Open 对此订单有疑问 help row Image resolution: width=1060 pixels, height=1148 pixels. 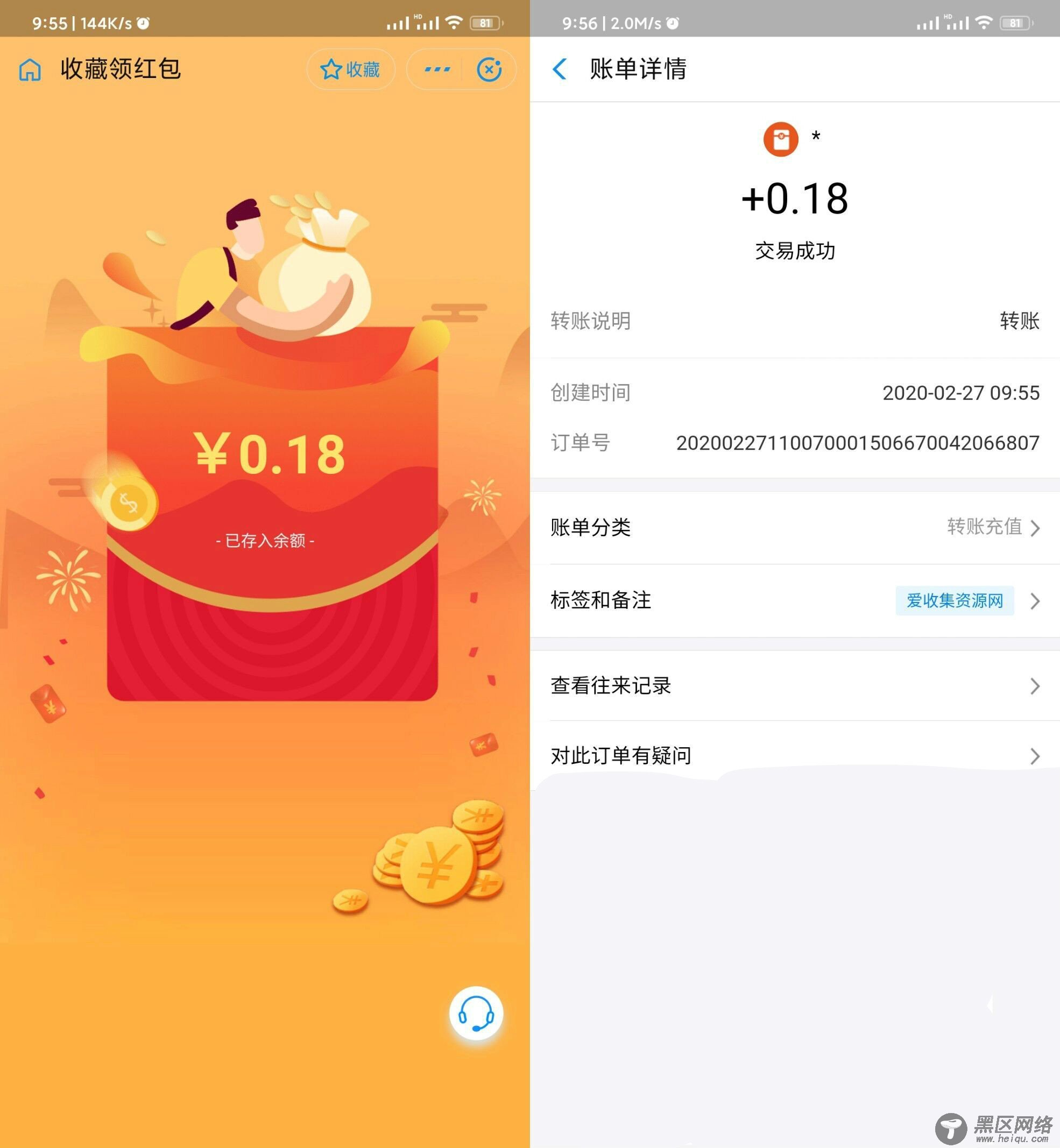[x=794, y=755]
